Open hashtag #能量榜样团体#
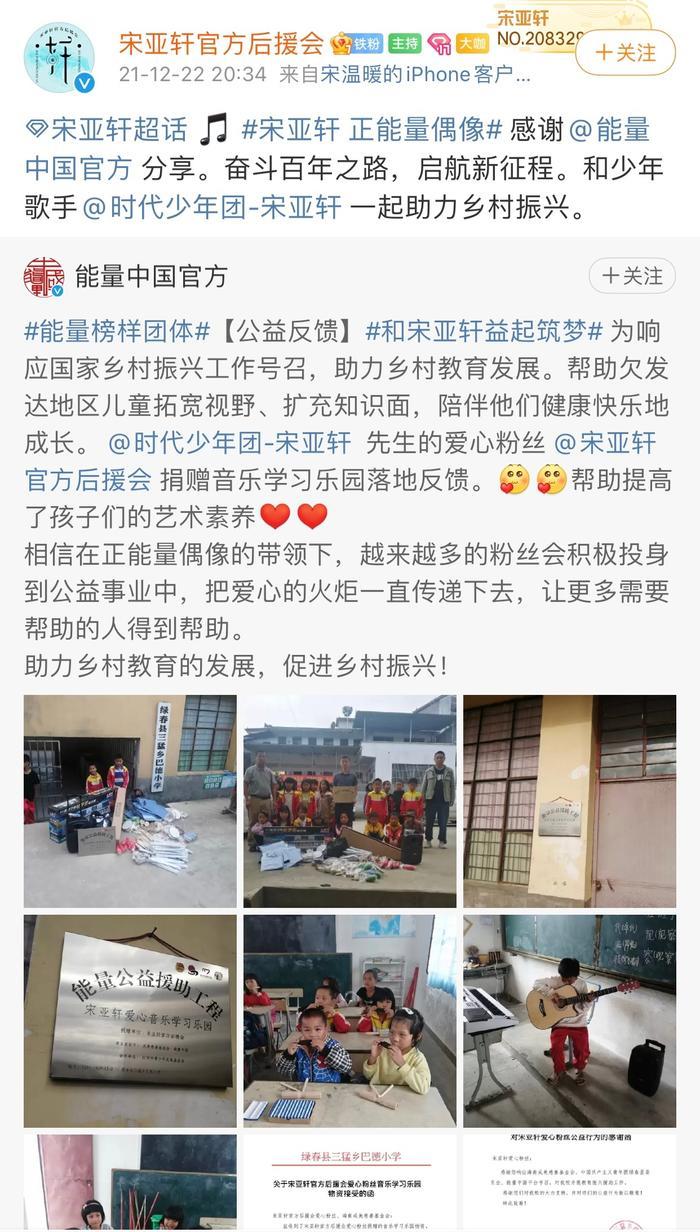Viewport: 700px width, 1232px height. (x=117, y=331)
